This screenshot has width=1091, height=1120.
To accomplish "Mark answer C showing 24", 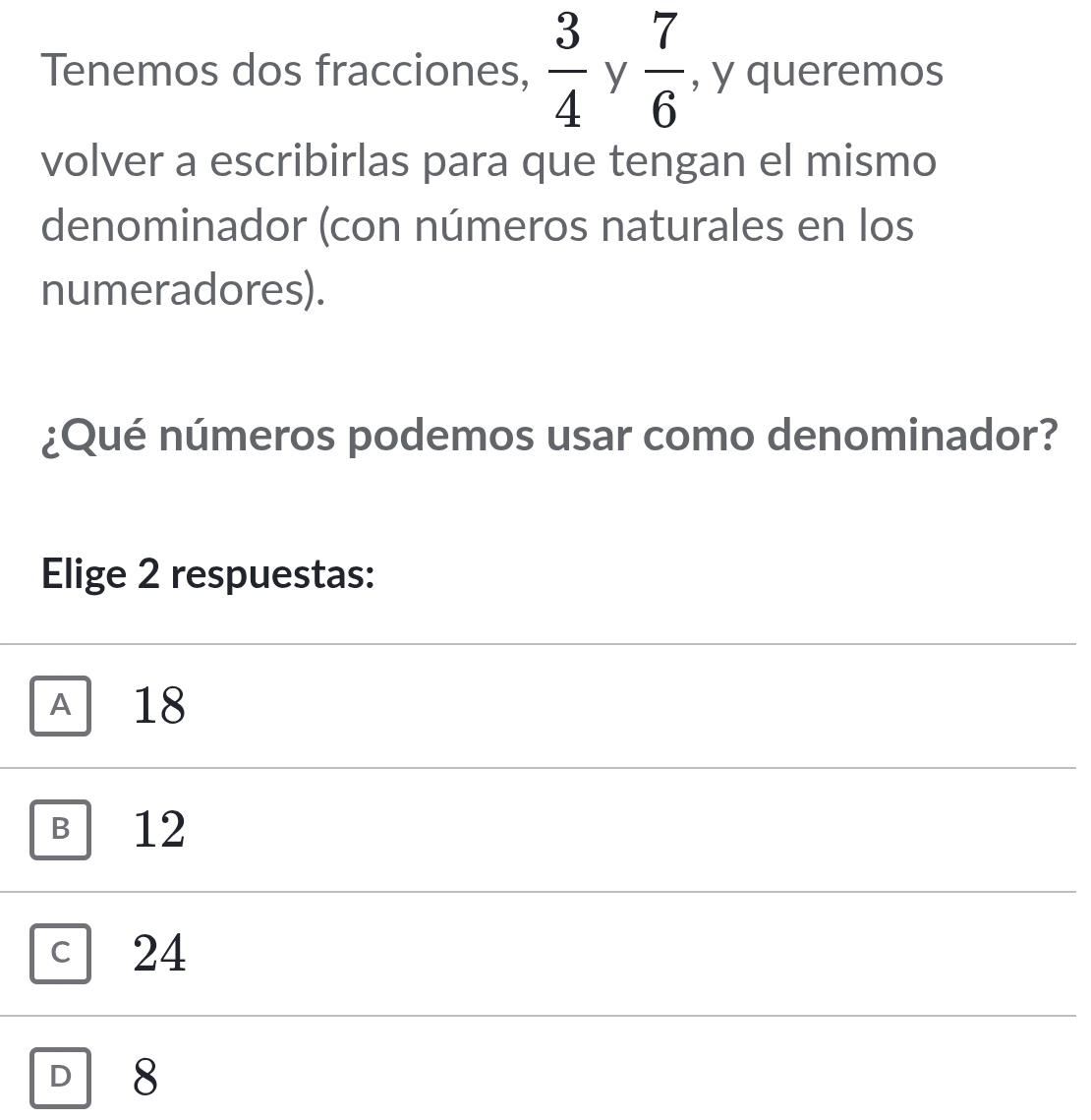I will 61,954.
